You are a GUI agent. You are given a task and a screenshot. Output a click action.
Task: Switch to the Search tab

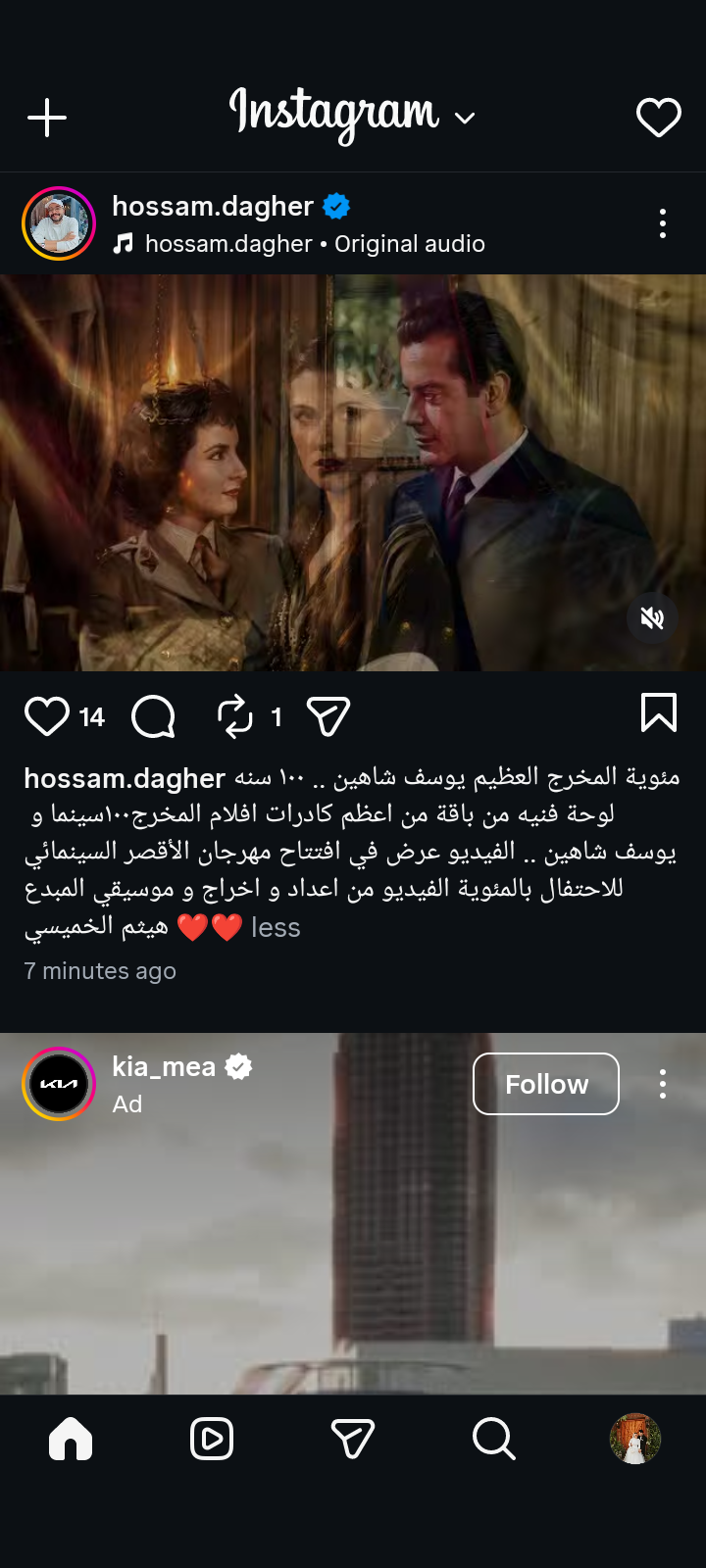pos(493,1439)
